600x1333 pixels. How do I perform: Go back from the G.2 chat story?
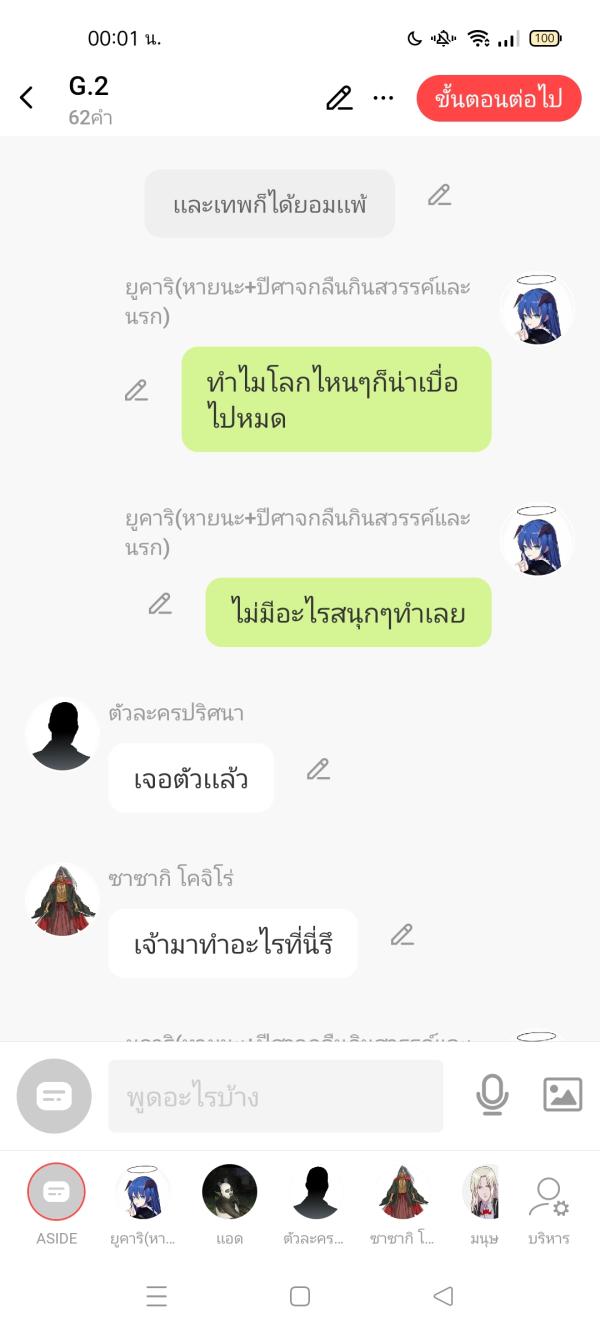[27, 98]
